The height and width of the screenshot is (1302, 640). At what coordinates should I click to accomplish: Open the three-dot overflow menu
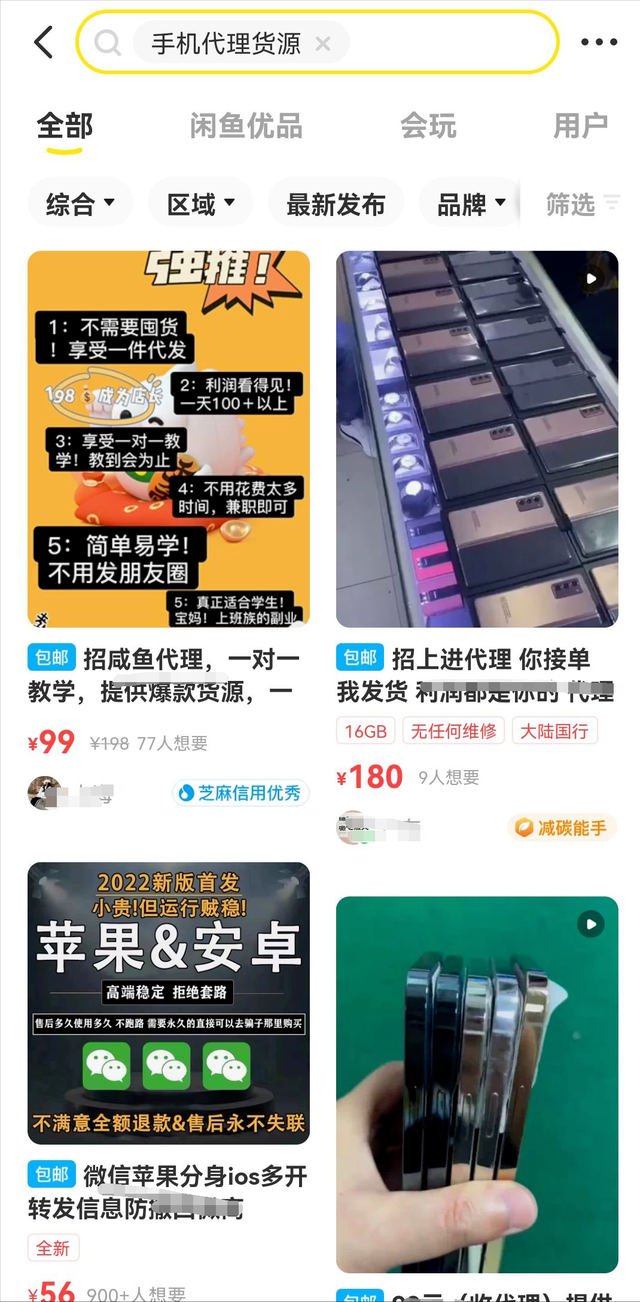point(598,43)
